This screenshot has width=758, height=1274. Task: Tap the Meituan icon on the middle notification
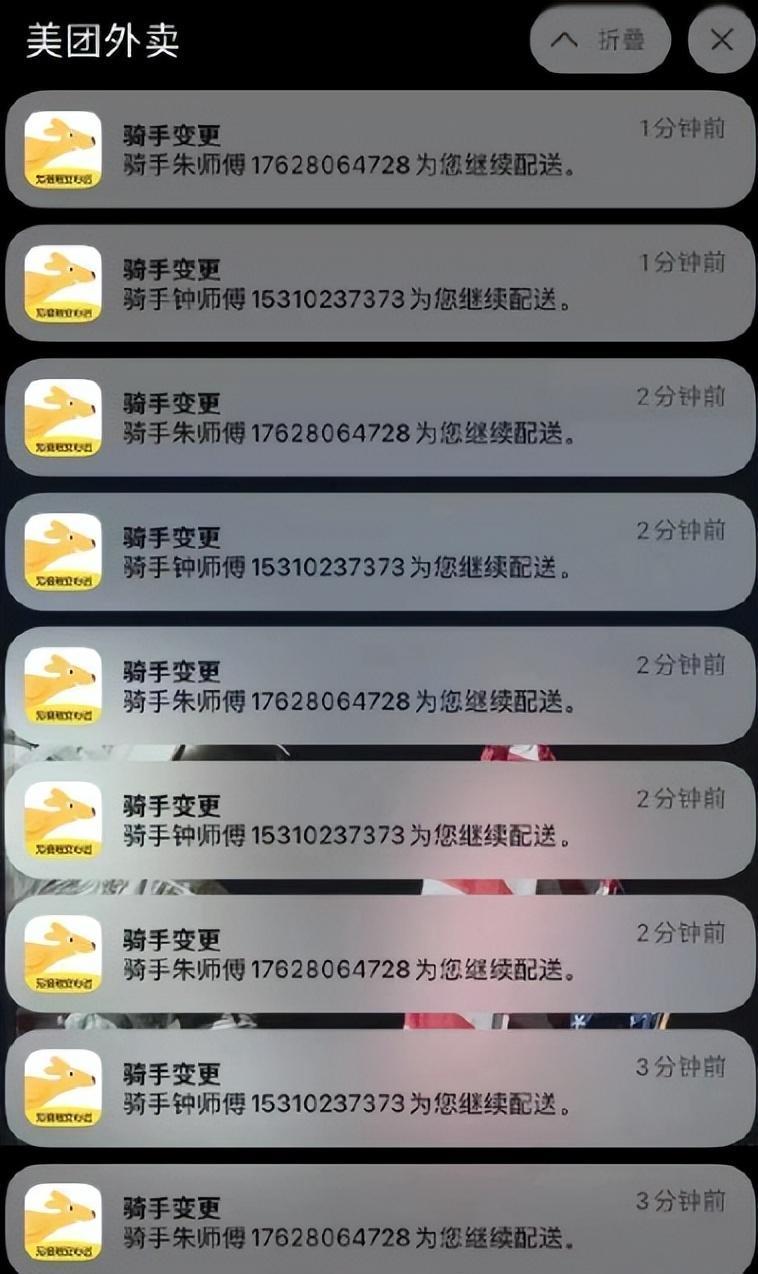point(63,684)
